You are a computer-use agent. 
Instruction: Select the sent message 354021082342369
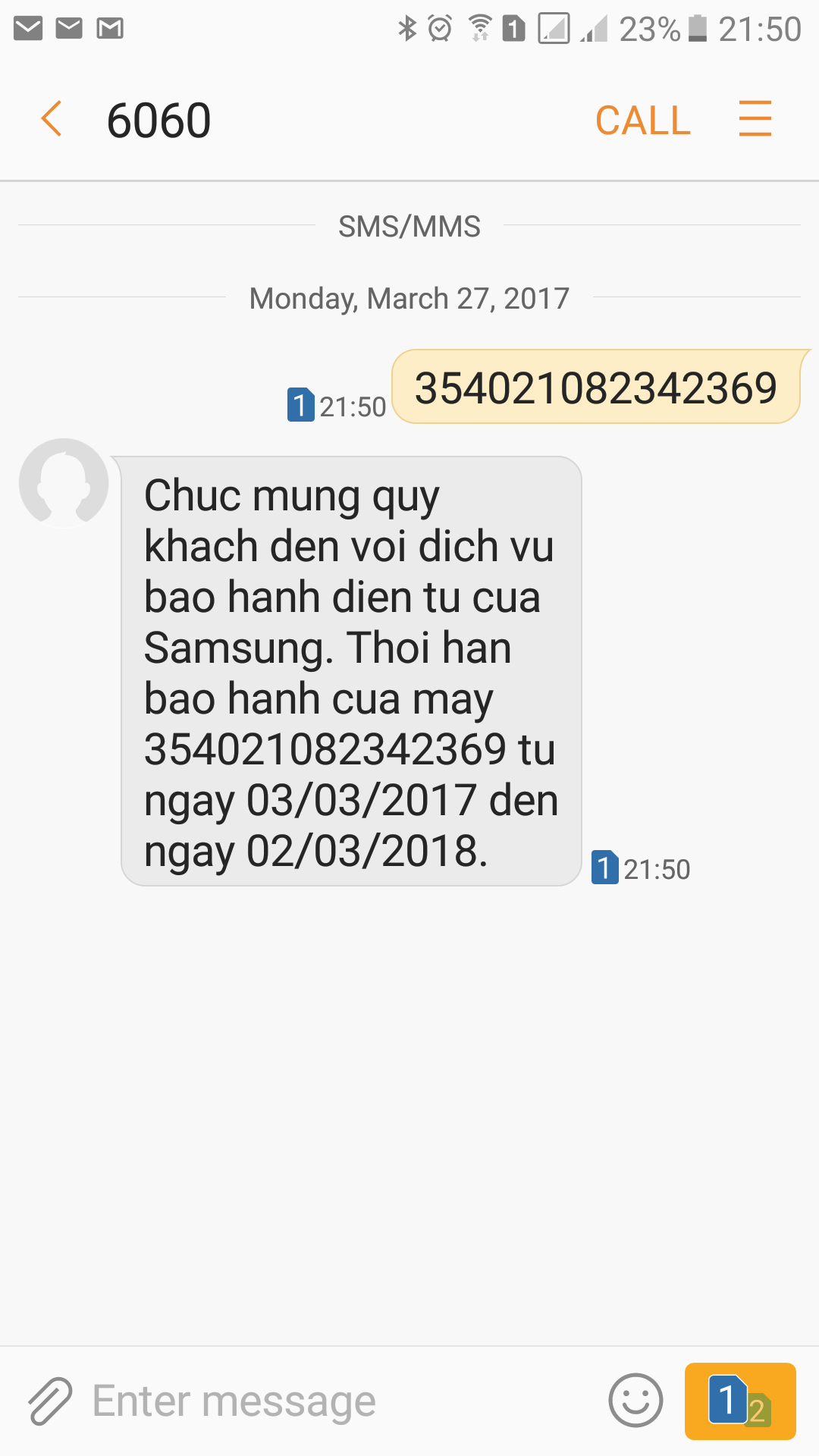(x=596, y=388)
